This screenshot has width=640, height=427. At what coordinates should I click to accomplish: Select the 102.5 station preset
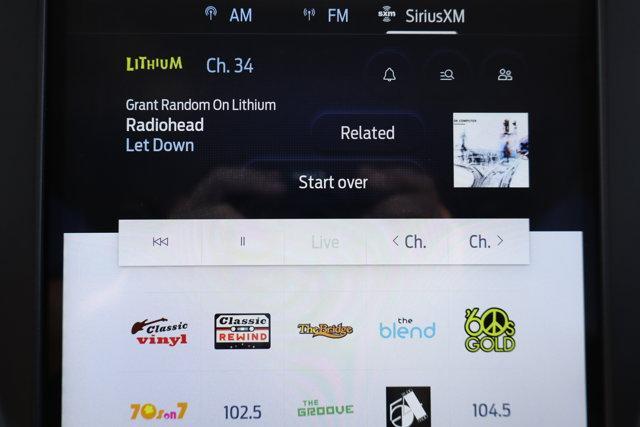click(242, 411)
